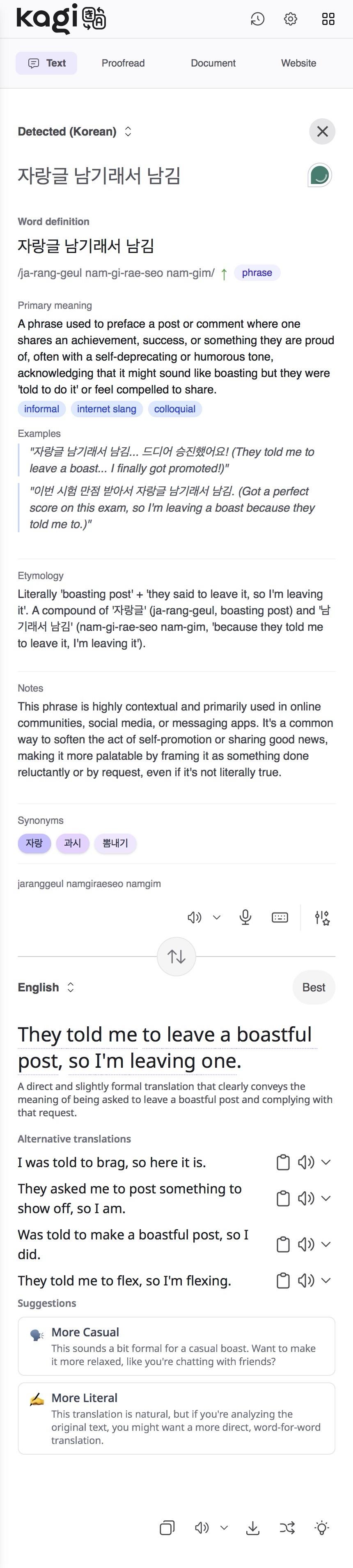Change the detected source language
The height and width of the screenshot is (1568, 353).
(x=75, y=131)
